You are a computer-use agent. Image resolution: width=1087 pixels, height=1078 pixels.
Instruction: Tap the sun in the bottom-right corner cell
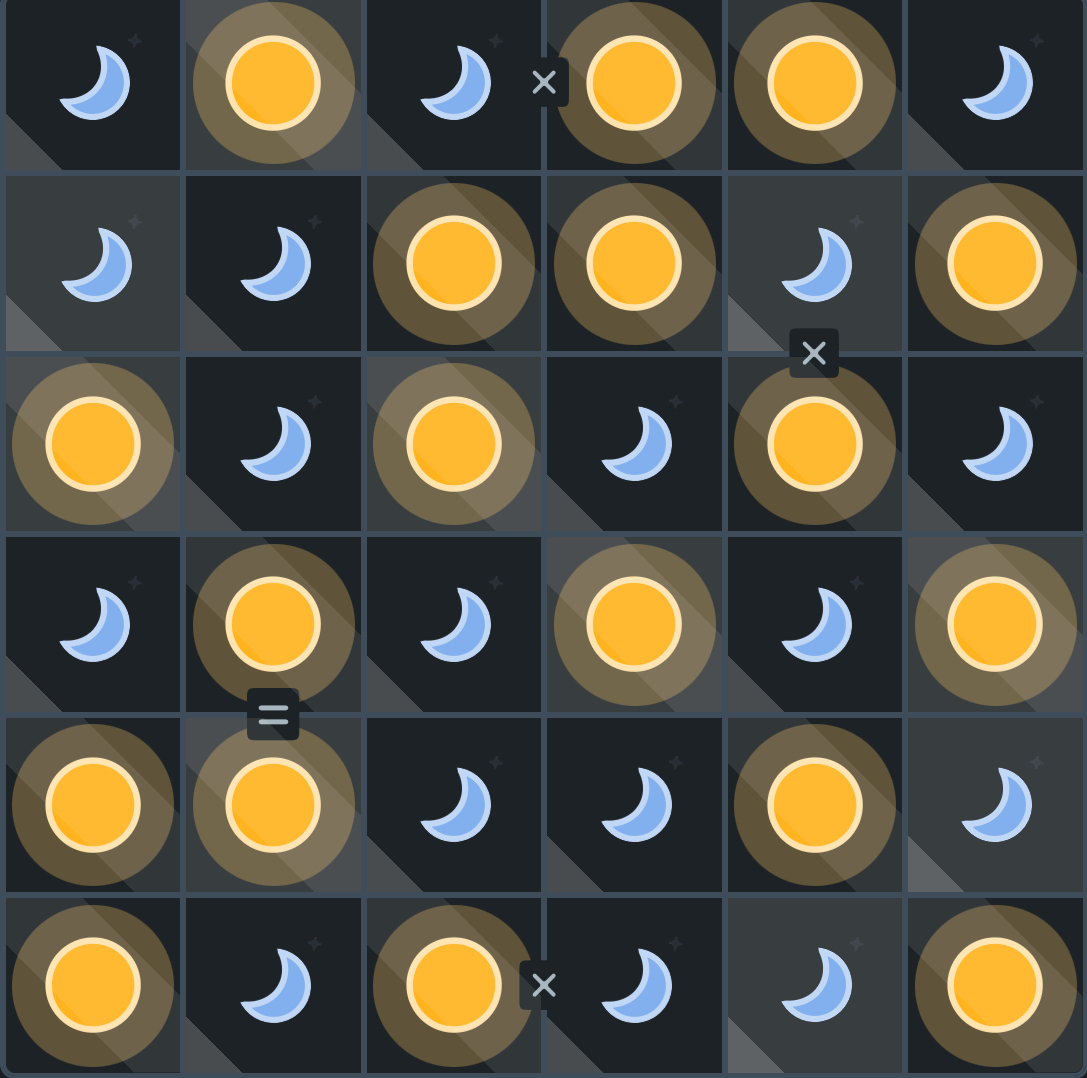(995, 985)
